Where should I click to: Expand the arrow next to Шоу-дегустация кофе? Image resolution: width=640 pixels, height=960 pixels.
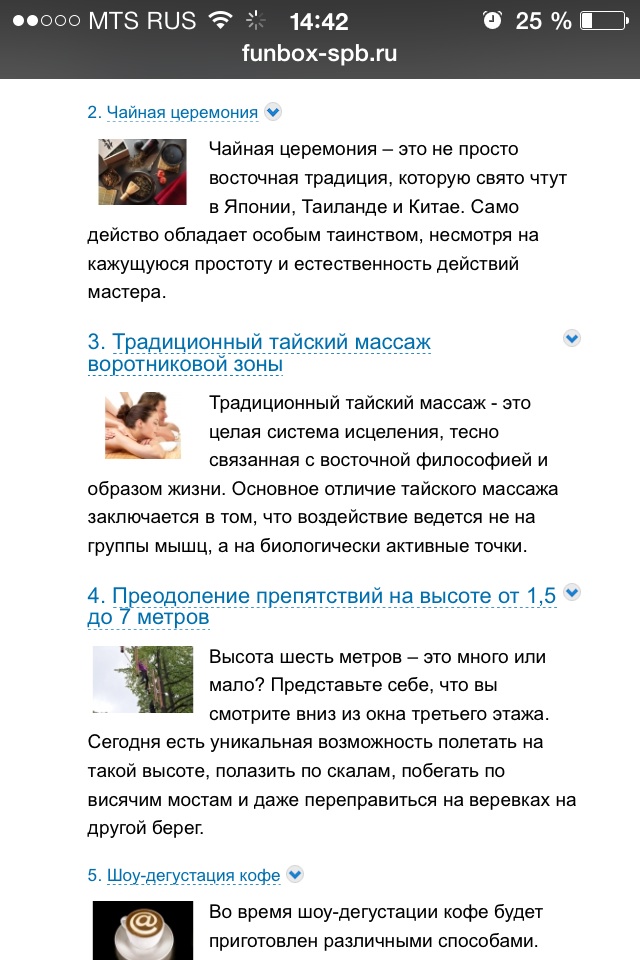295,874
